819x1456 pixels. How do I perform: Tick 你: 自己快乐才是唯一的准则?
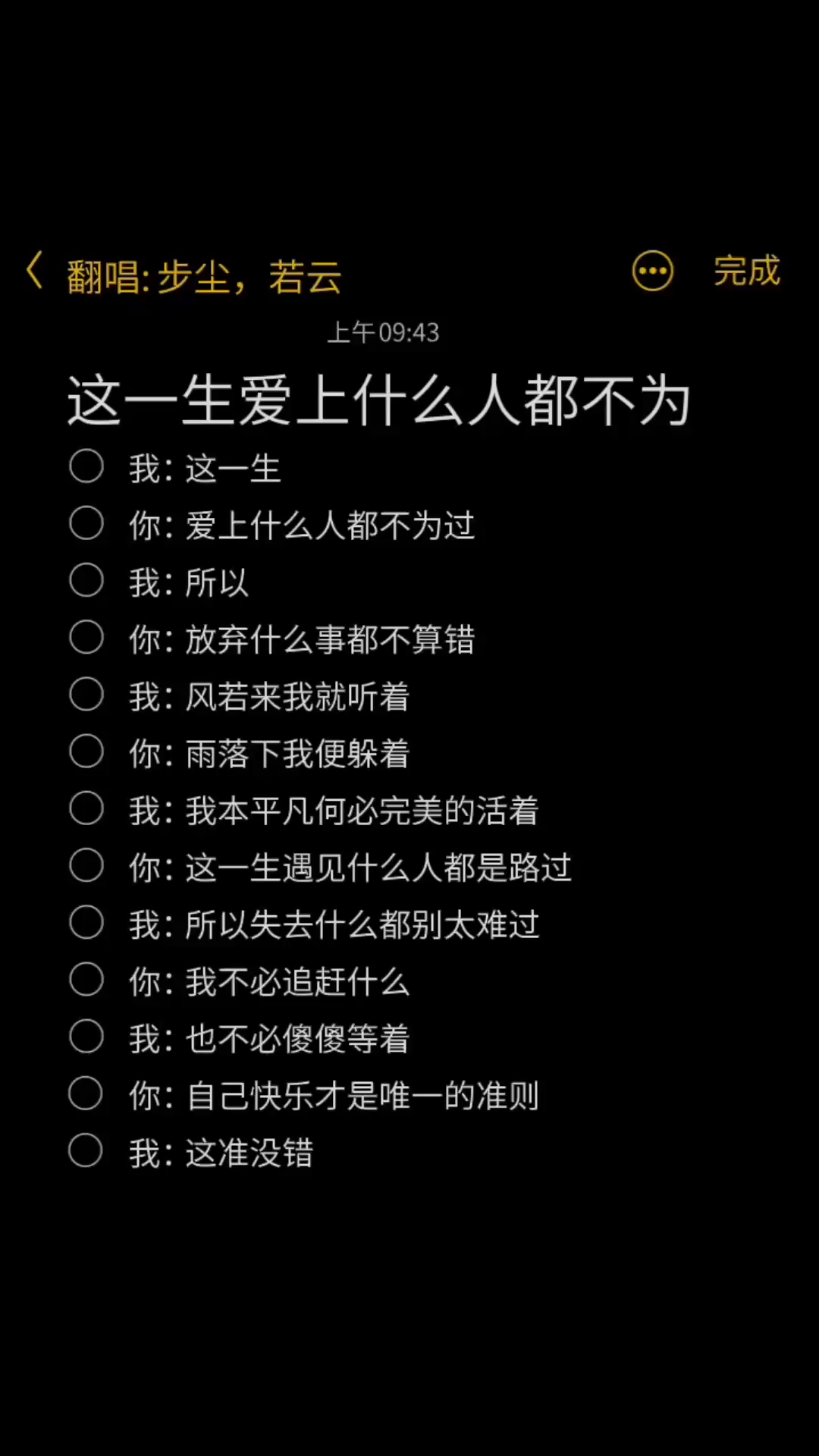coord(86,1094)
